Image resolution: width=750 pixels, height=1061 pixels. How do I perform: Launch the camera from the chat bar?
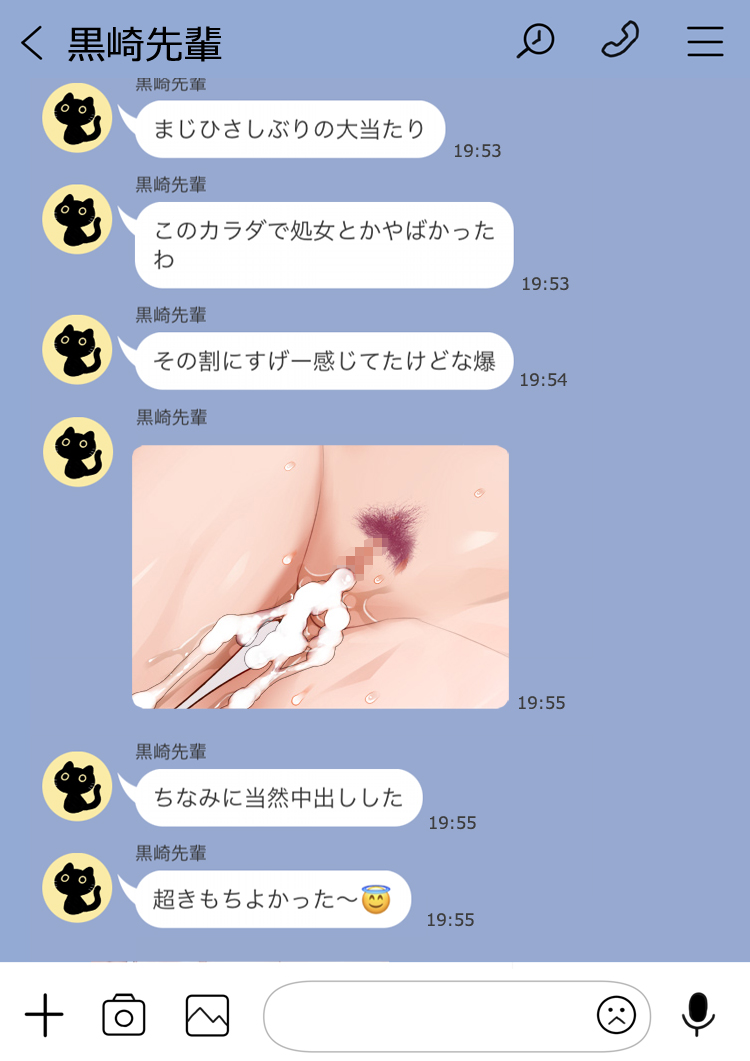point(124,1016)
